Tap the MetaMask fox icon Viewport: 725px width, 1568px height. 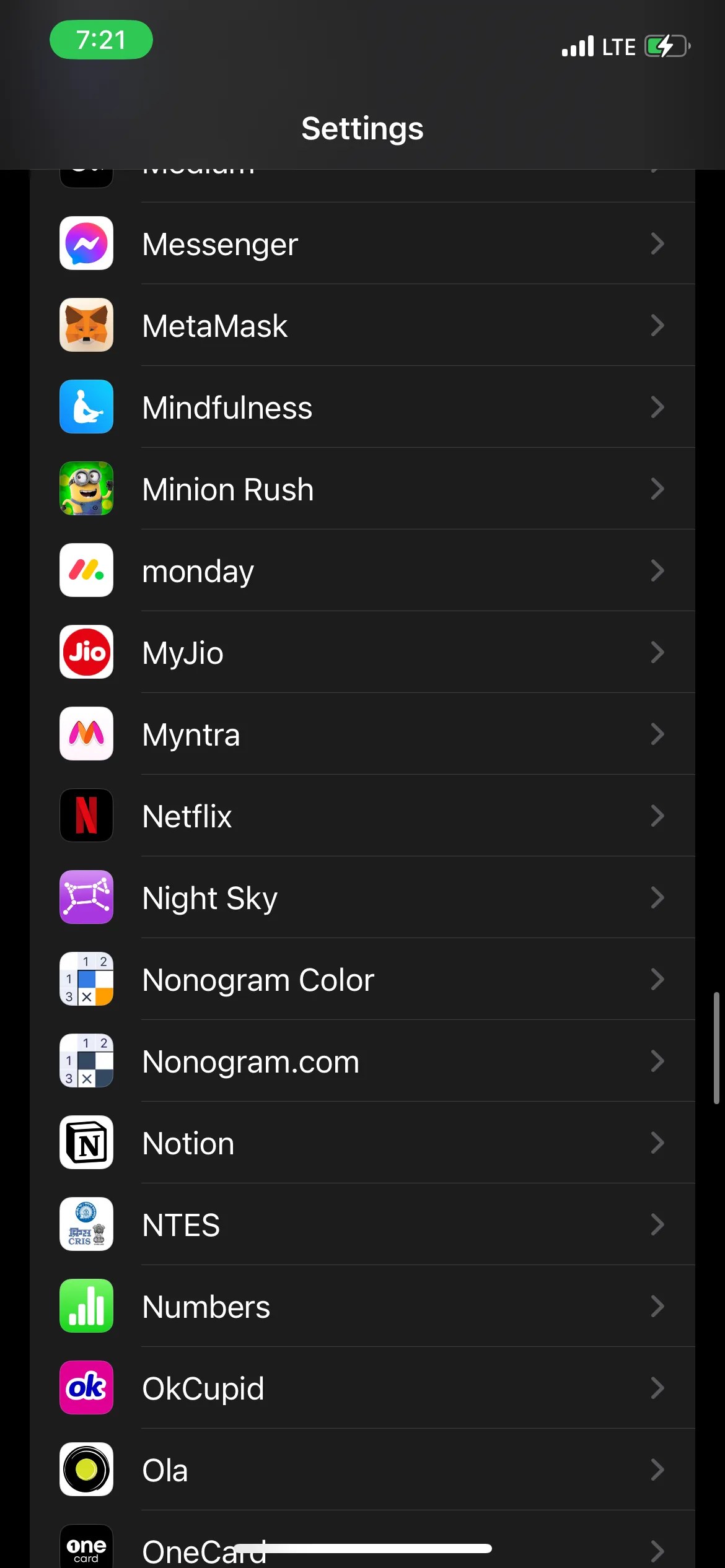[x=86, y=326]
